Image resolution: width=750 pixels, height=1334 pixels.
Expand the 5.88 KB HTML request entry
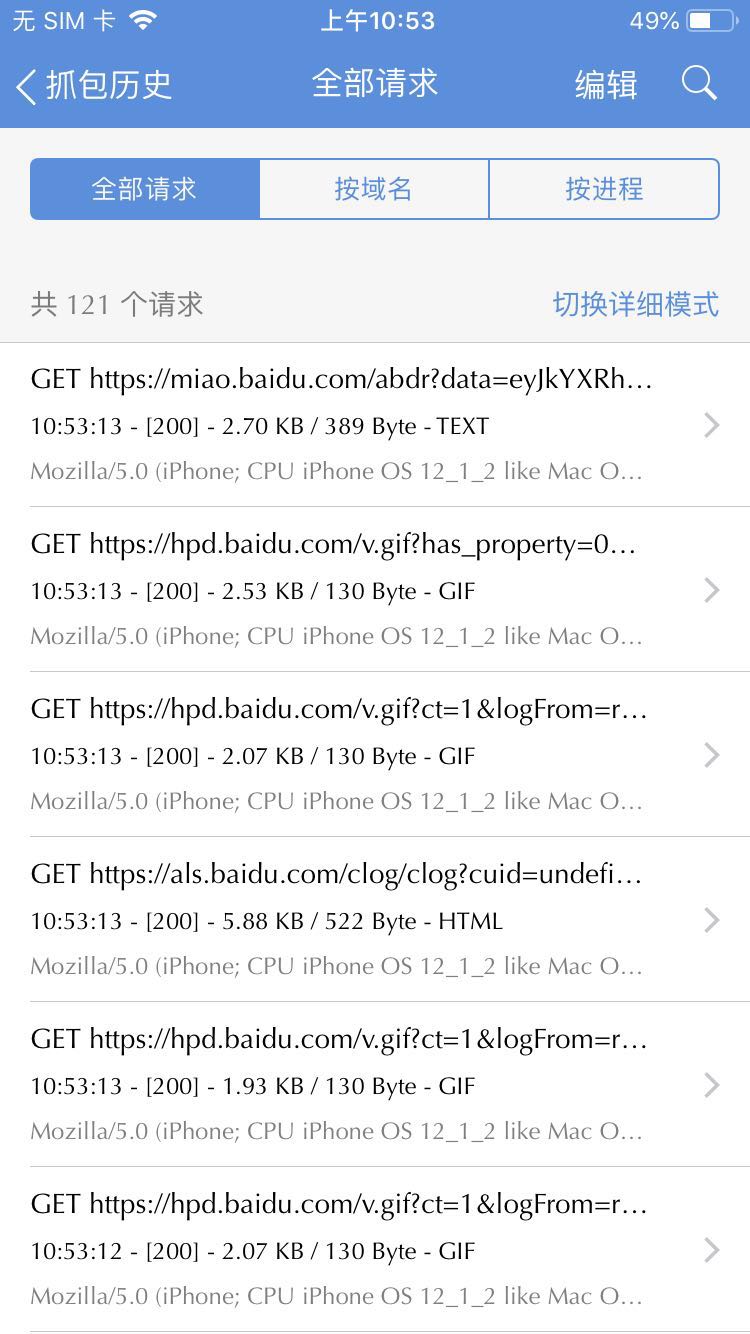pos(375,919)
